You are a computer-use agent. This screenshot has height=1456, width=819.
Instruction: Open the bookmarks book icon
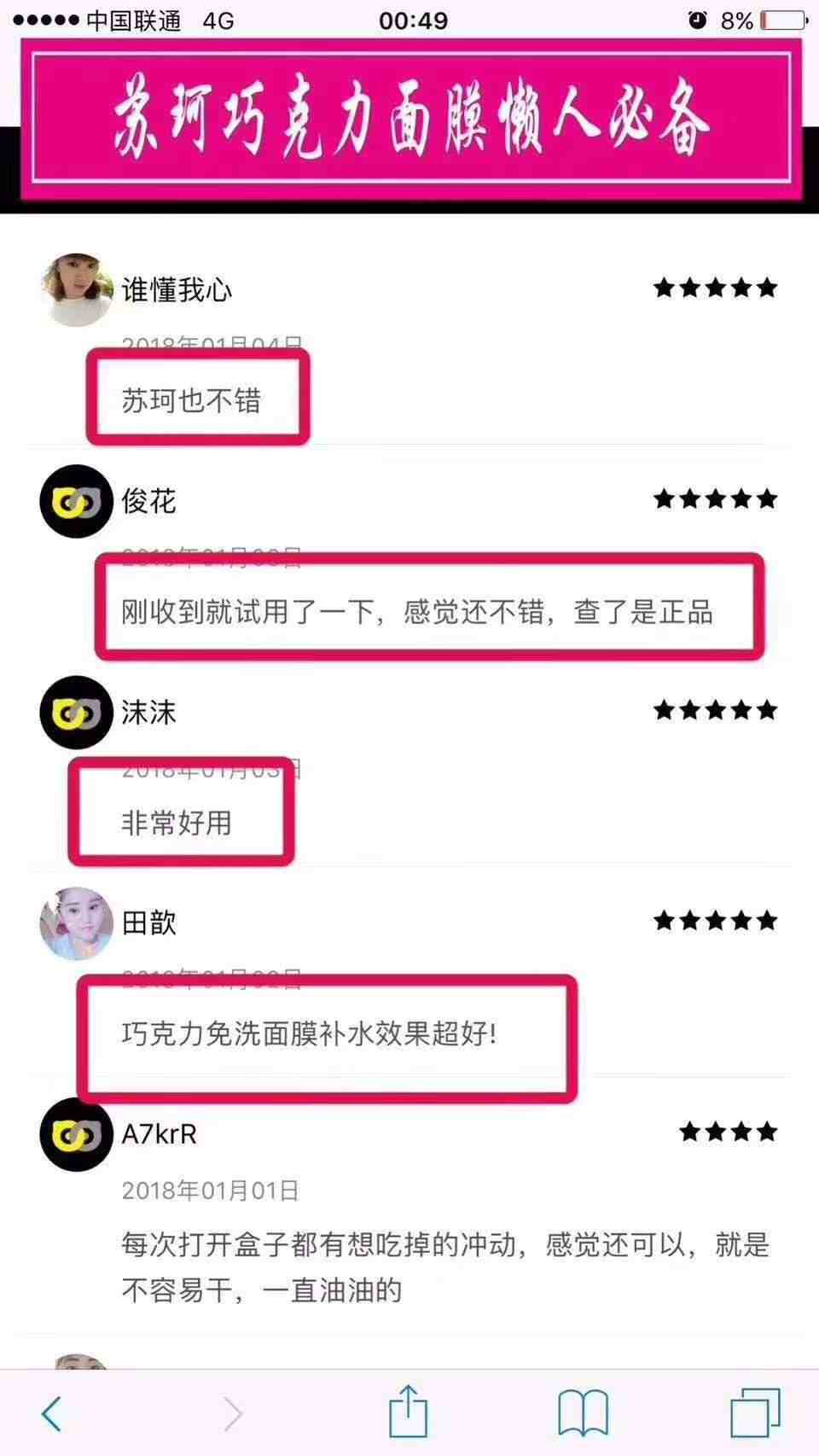583,1413
